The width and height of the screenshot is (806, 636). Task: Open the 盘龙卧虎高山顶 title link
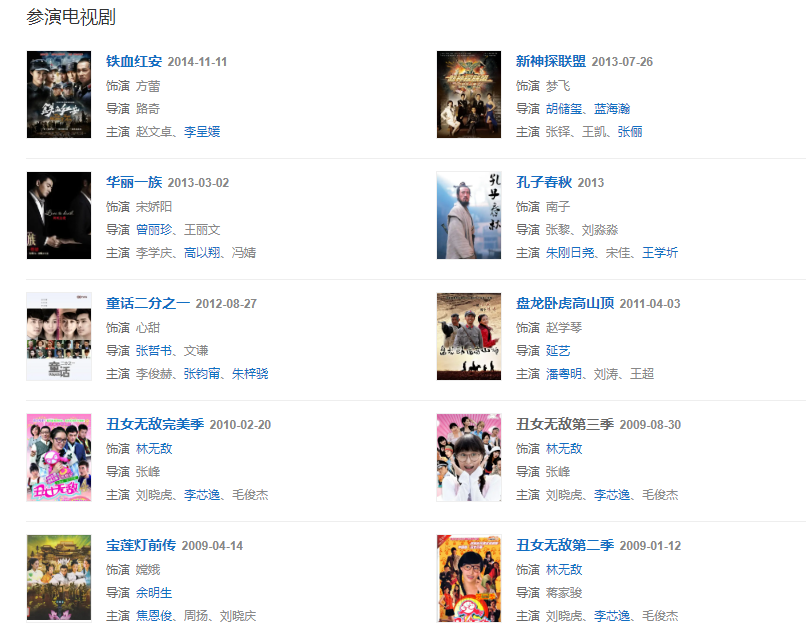pyautogui.click(x=565, y=304)
